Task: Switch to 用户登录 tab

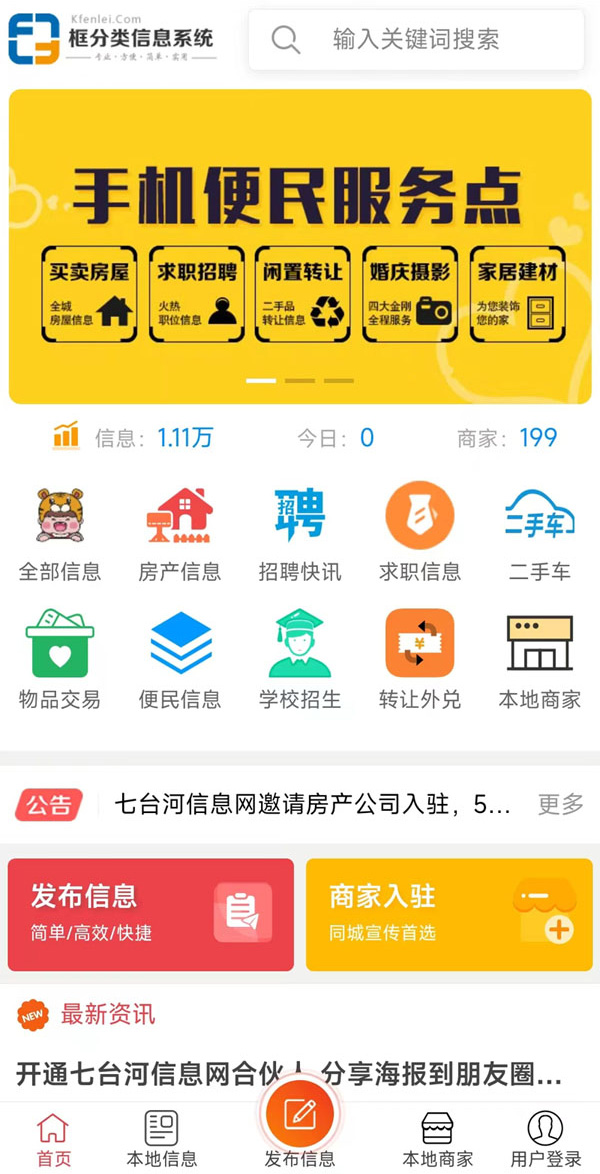Action: tap(545, 1139)
